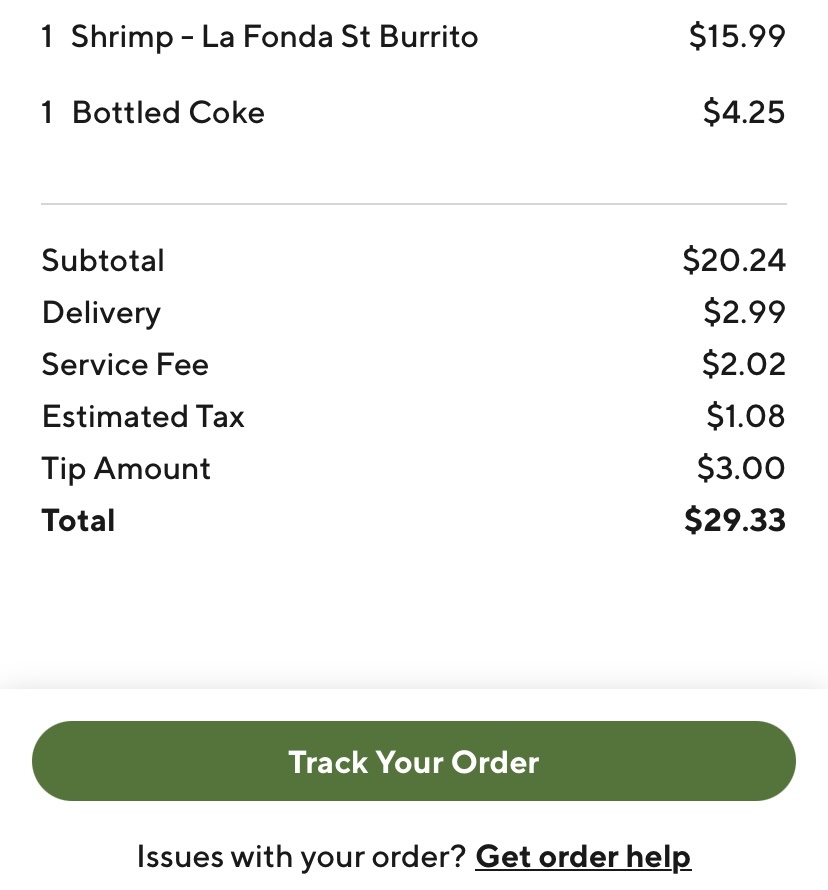Open the Get order help link
The image size is (828, 890).
(583, 857)
